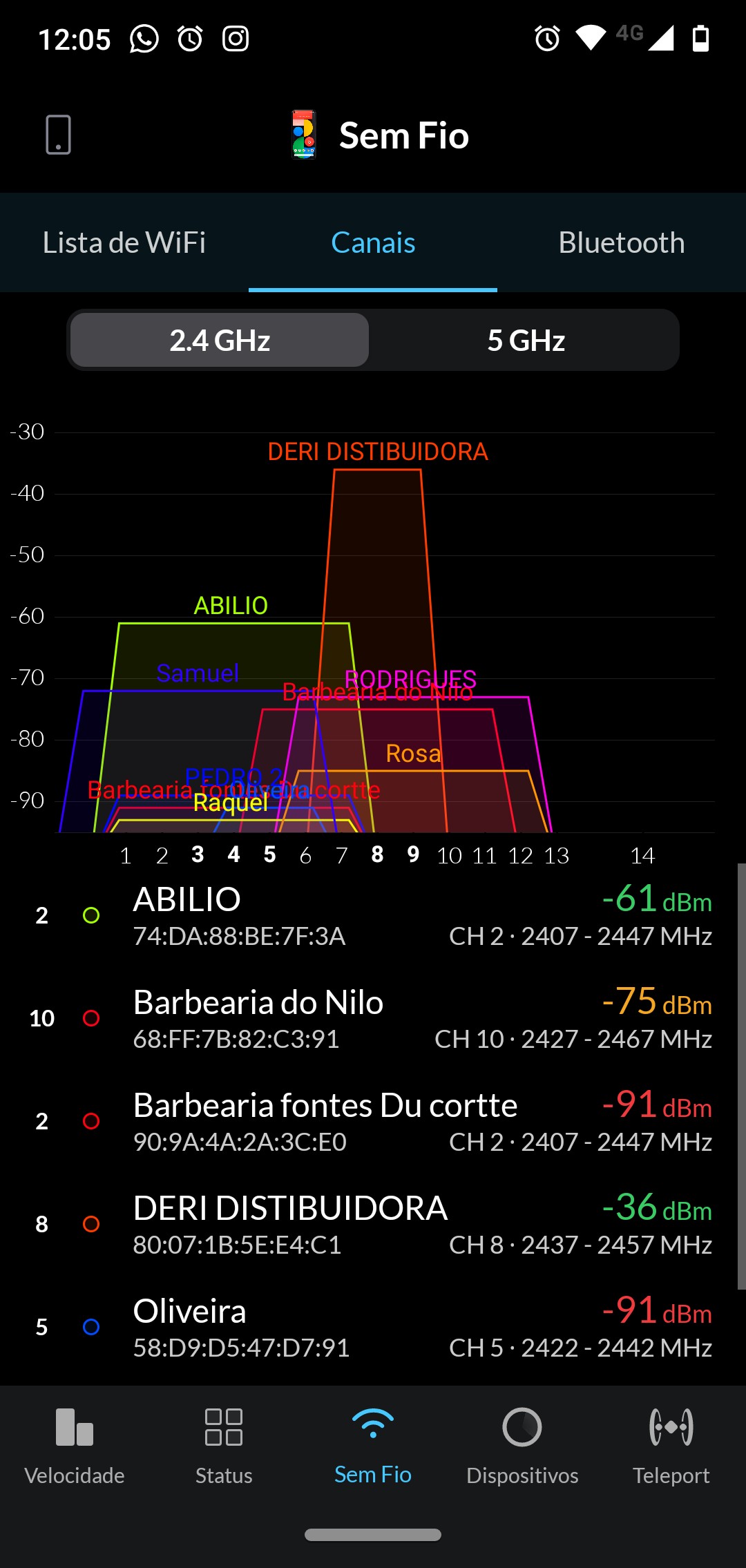Screen dimensions: 746x1568
Task: Open the ABILIO network details
Action: tap(373, 916)
